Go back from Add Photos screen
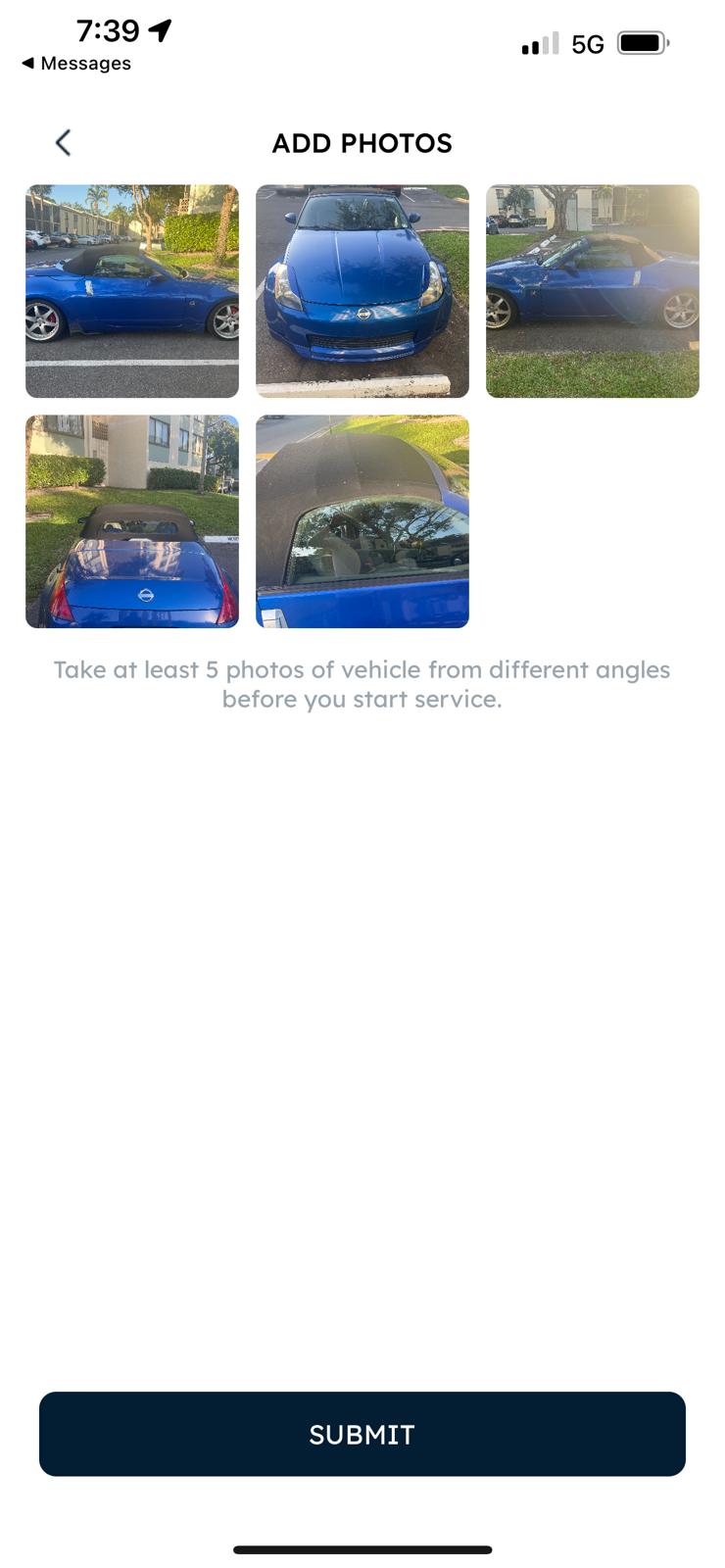The width and height of the screenshot is (725, 1568). [x=63, y=143]
